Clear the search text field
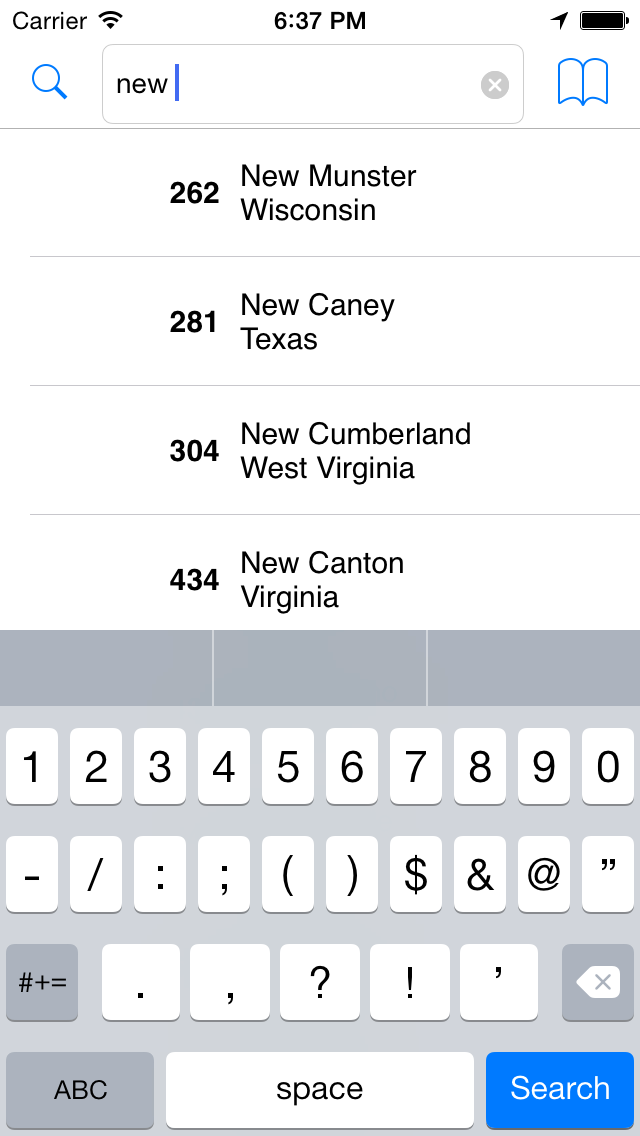Screen dimensions: 640x1136 494,85
